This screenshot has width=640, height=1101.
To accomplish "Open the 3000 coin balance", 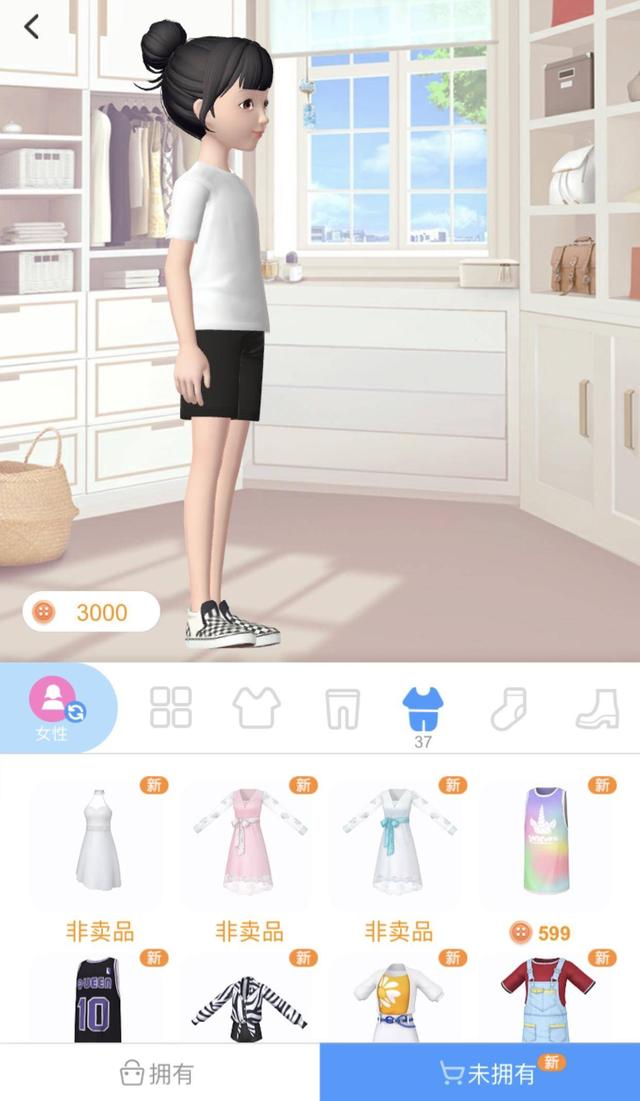I will (91, 612).
